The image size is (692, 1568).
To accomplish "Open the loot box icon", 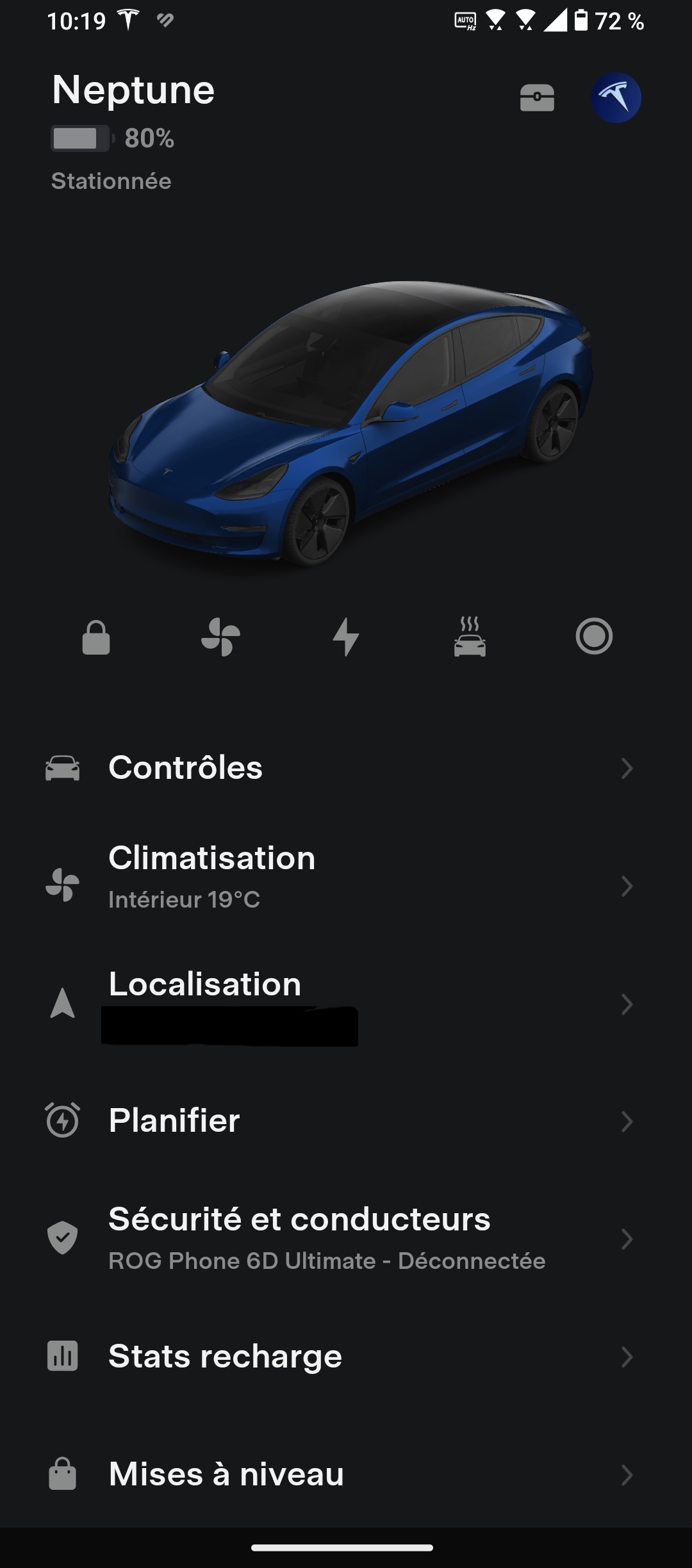I will pyautogui.click(x=537, y=98).
